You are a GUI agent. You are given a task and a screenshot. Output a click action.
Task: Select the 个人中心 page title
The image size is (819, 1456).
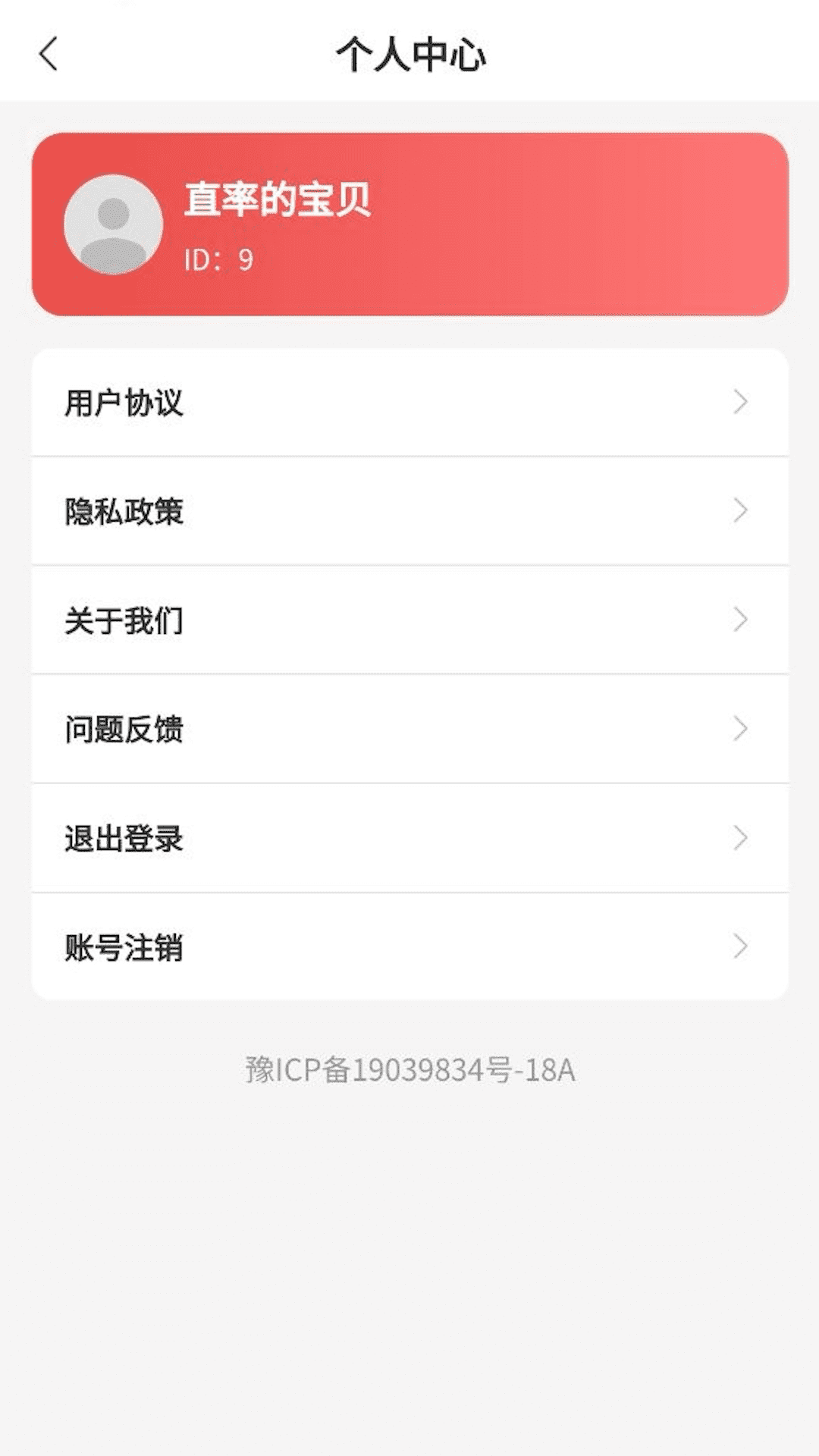(x=409, y=55)
